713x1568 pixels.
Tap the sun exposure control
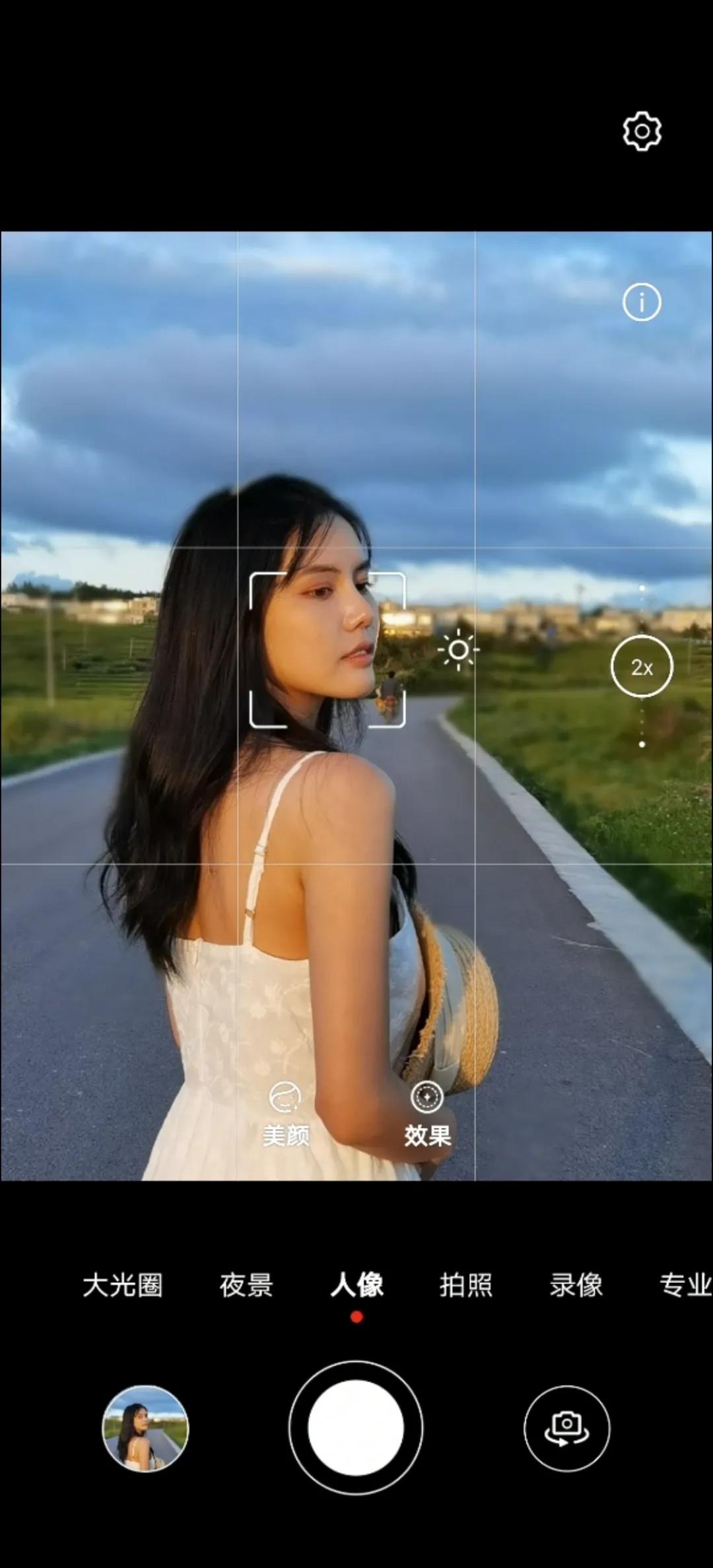[x=458, y=651]
